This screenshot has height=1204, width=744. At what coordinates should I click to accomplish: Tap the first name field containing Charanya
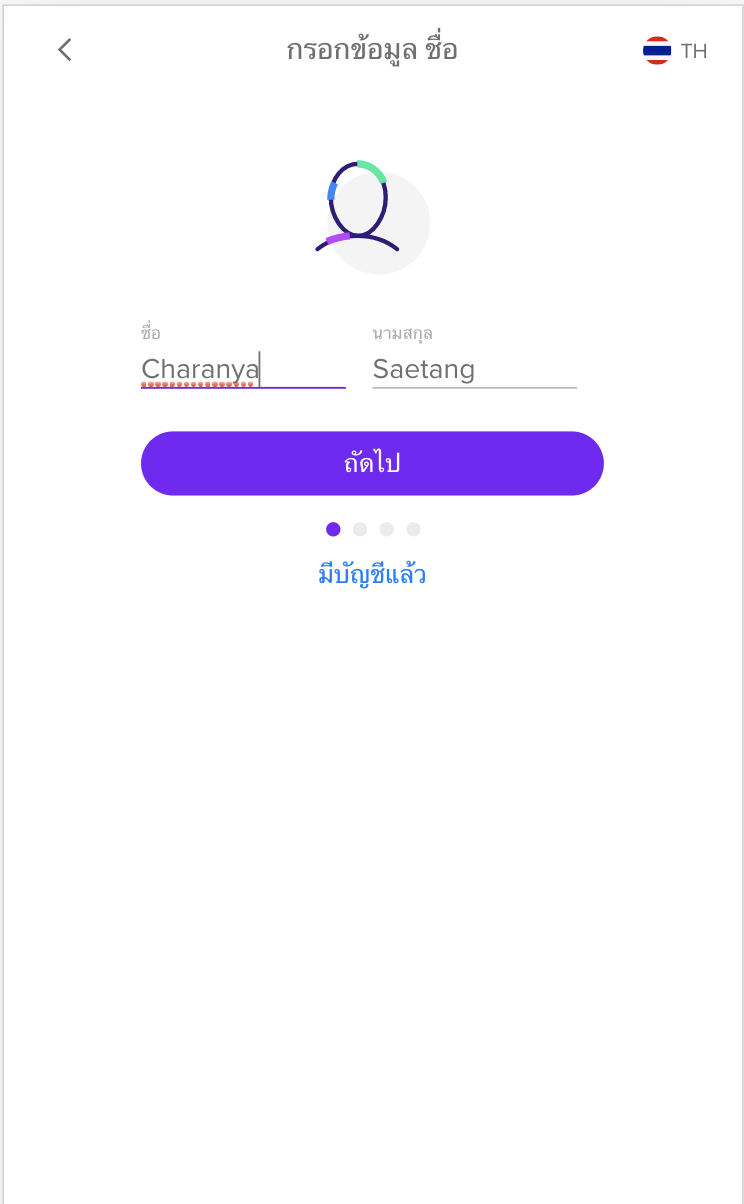(242, 369)
